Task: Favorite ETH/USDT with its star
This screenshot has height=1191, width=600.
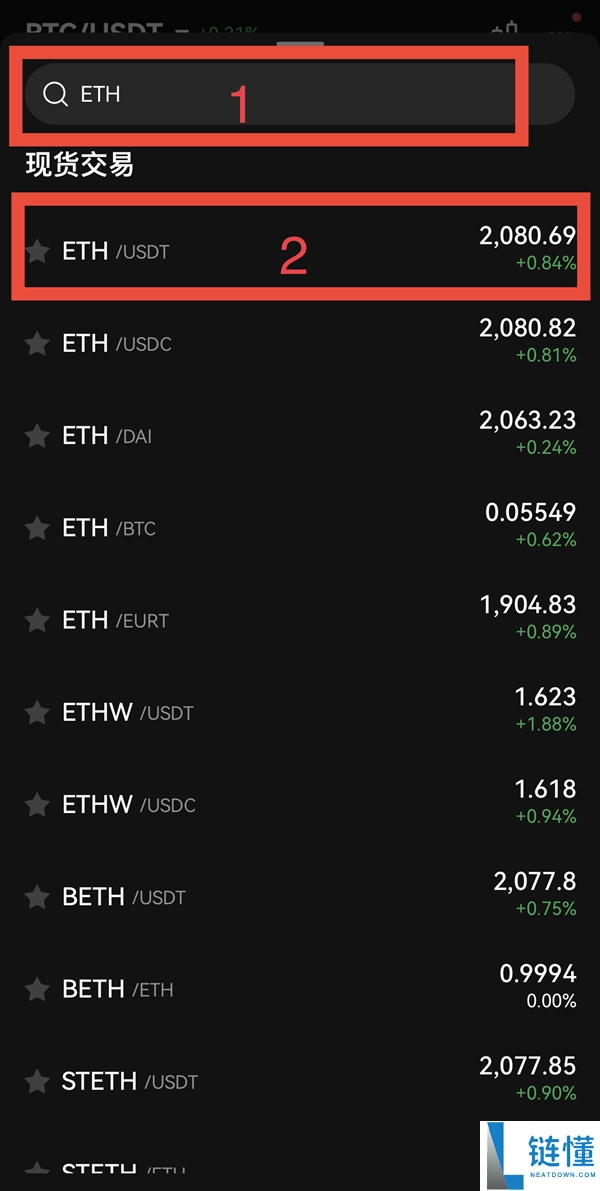Action: [x=37, y=251]
